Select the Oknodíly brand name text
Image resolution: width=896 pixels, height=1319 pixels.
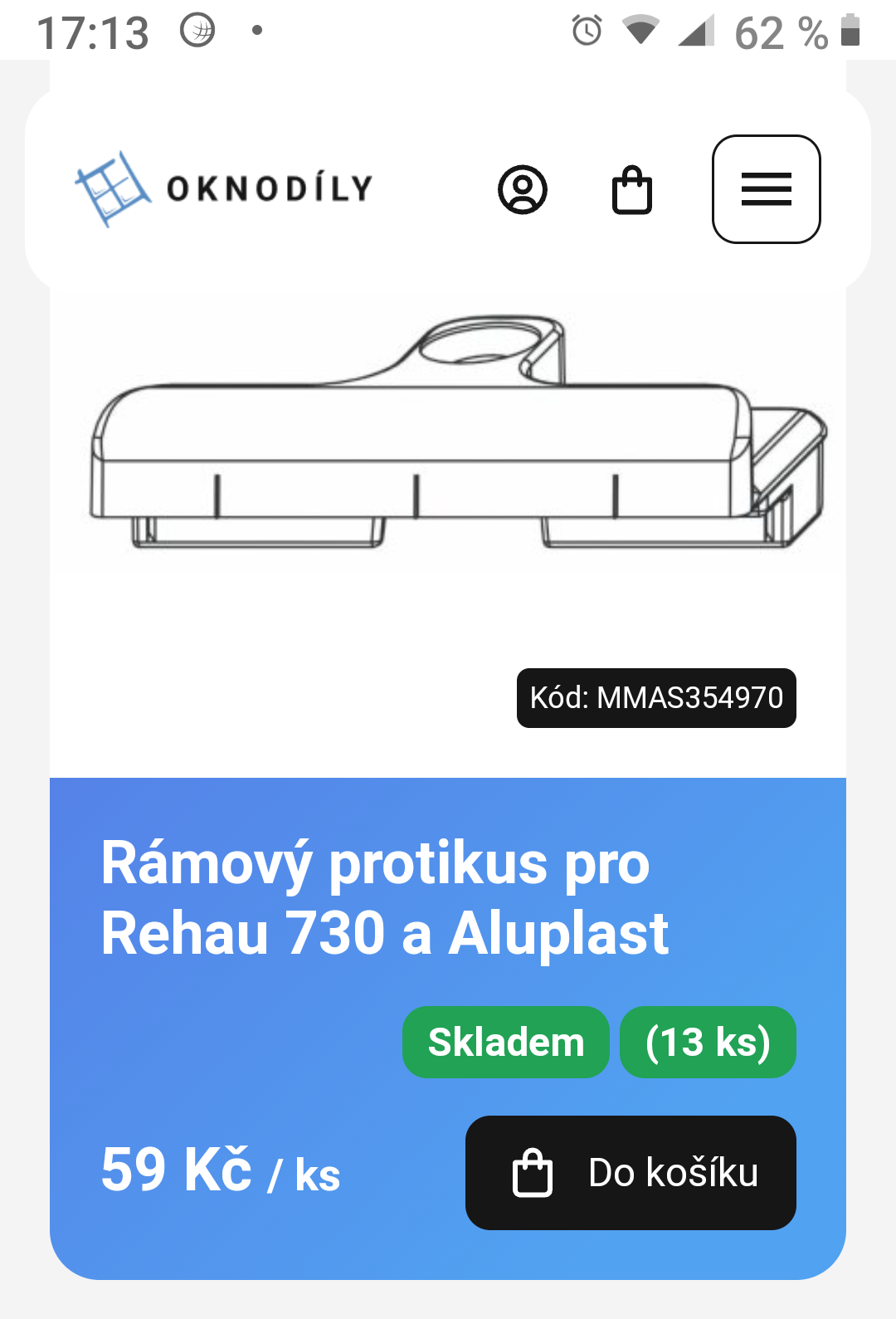click(270, 188)
